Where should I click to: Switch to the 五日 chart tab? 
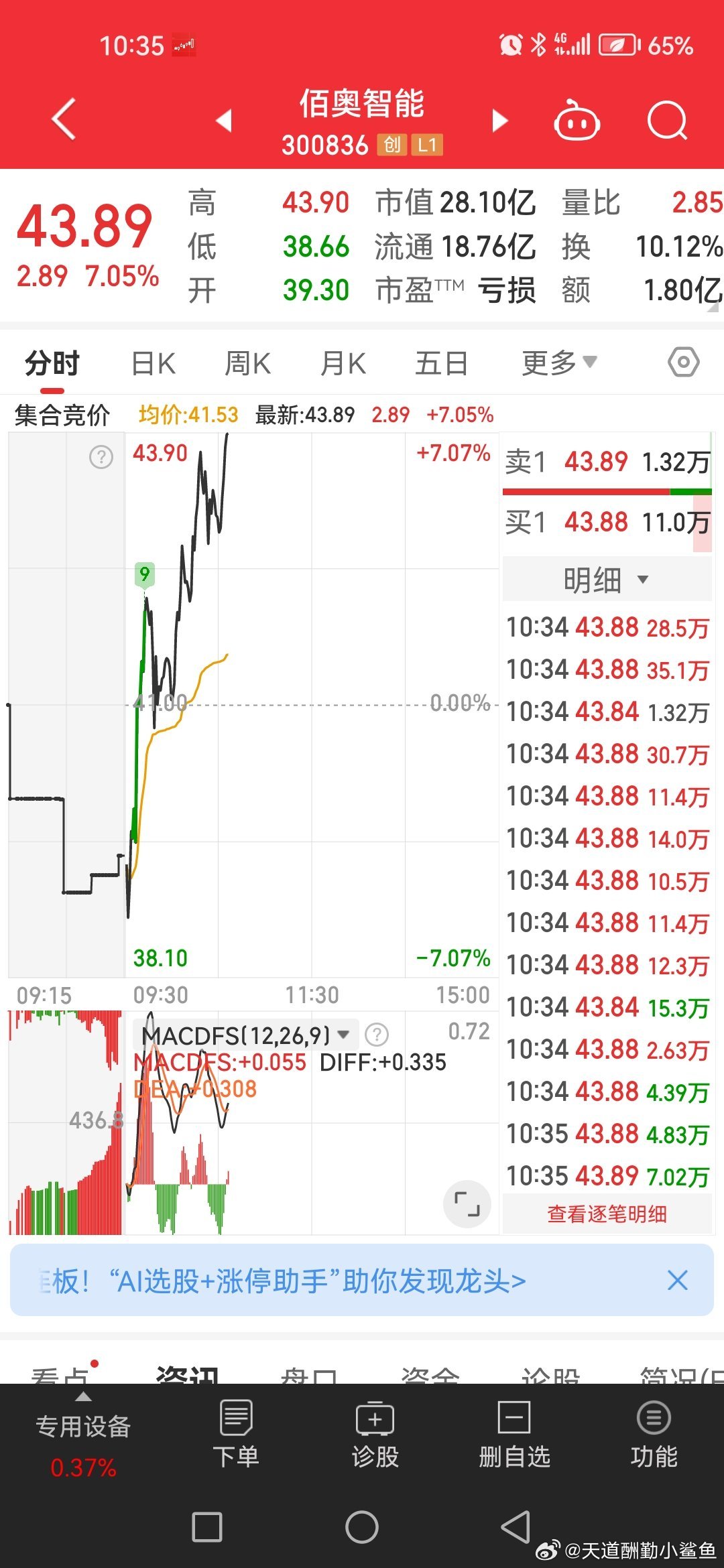click(x=441, y=364)
